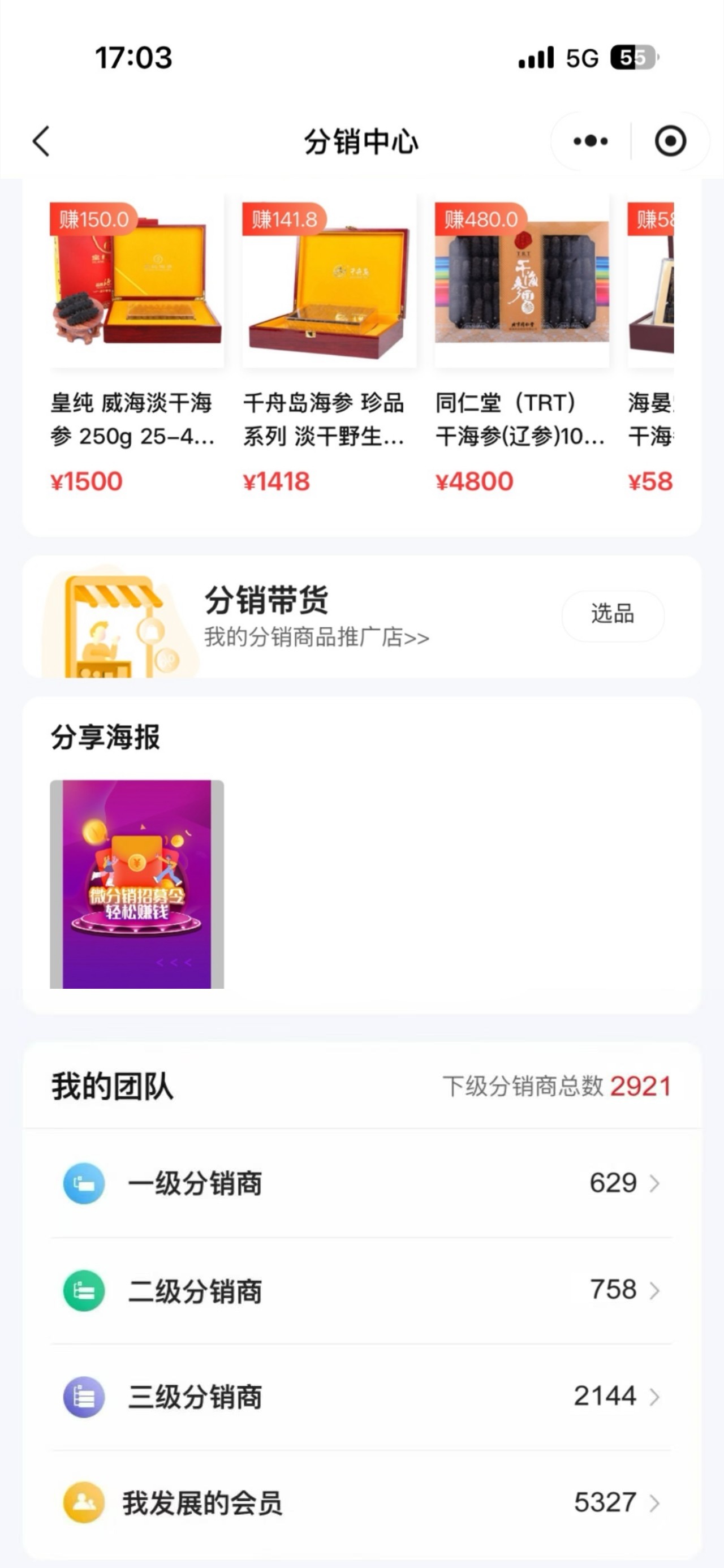The width and height of the screenshot is (724, 1568).
Task: Open the 同仁堂 (TRT) 干海参 product card
Action: (522, 345)
